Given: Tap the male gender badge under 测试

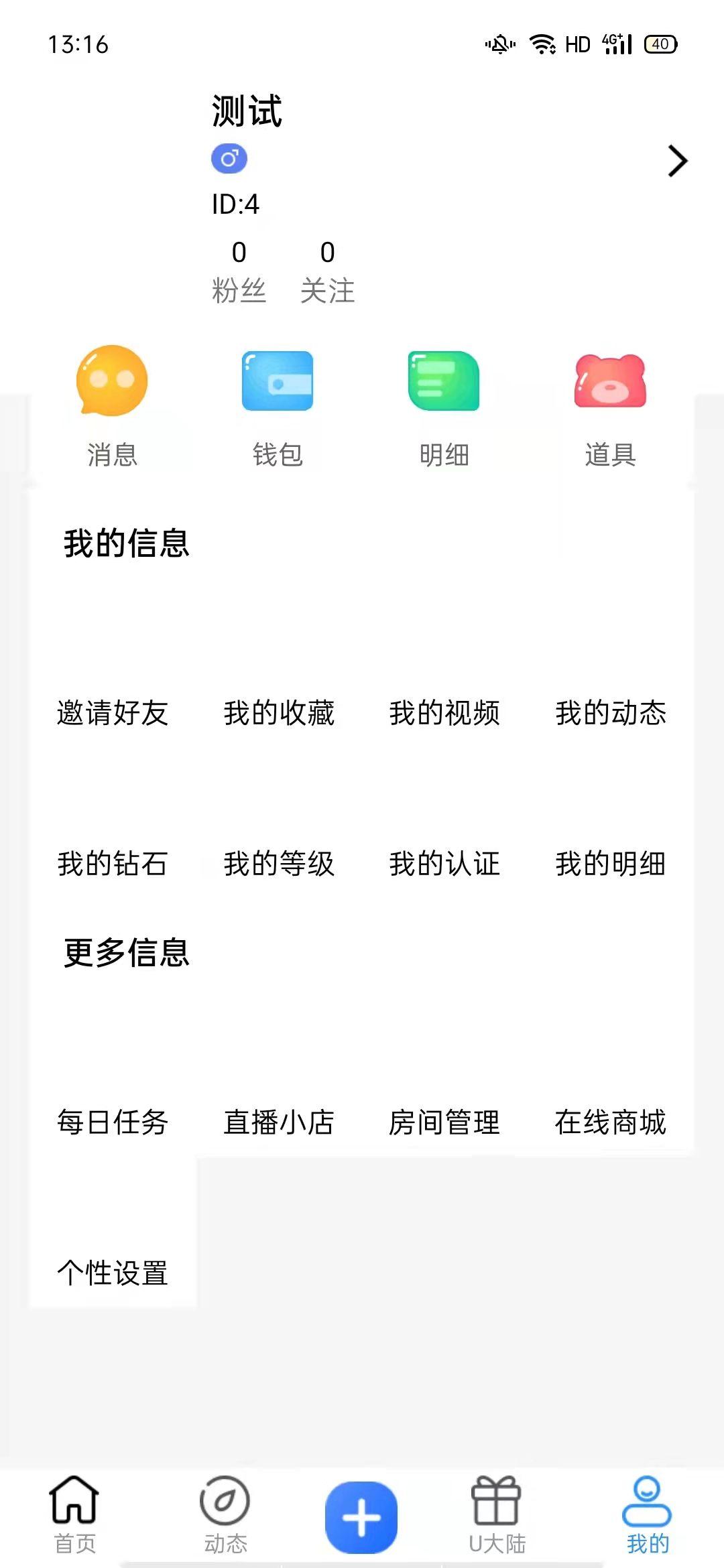Looking at the screenshot, I should [229, 159].
